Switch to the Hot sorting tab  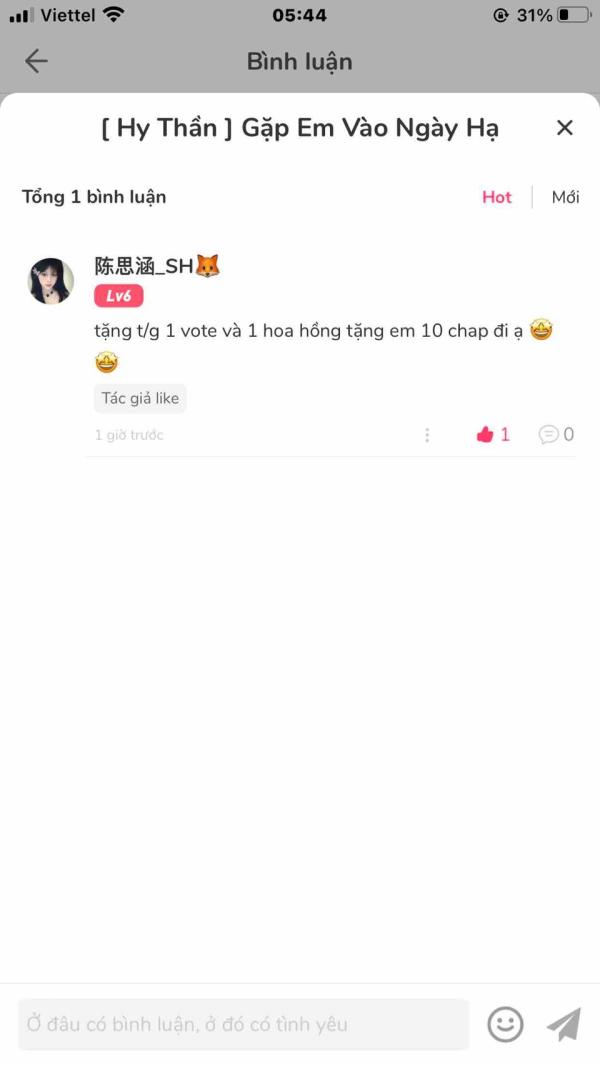(x=497, y=197)
